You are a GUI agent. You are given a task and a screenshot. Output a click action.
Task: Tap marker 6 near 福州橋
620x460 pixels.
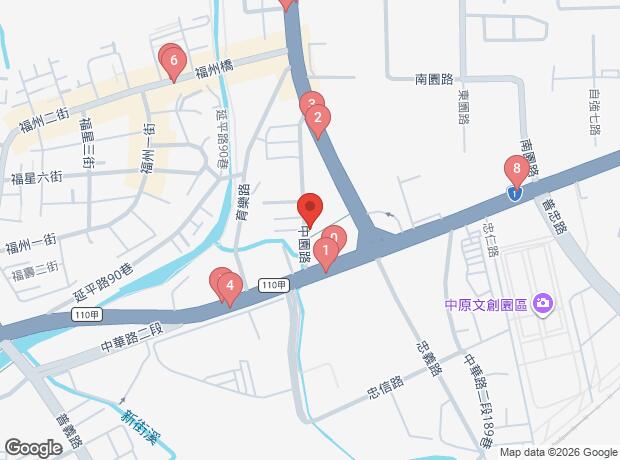(x=174, y=63)
